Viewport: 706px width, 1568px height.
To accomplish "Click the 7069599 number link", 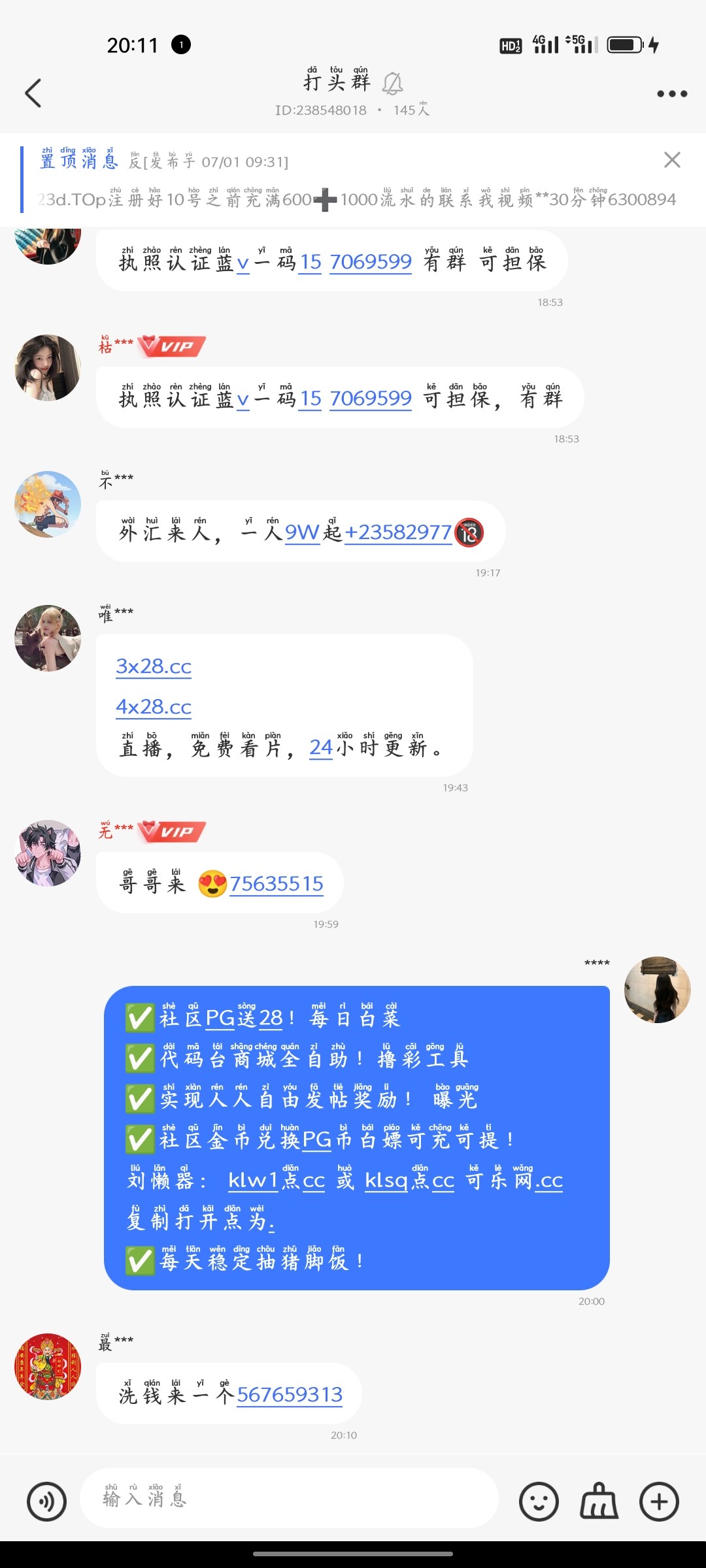I will [x=370, y=398].
